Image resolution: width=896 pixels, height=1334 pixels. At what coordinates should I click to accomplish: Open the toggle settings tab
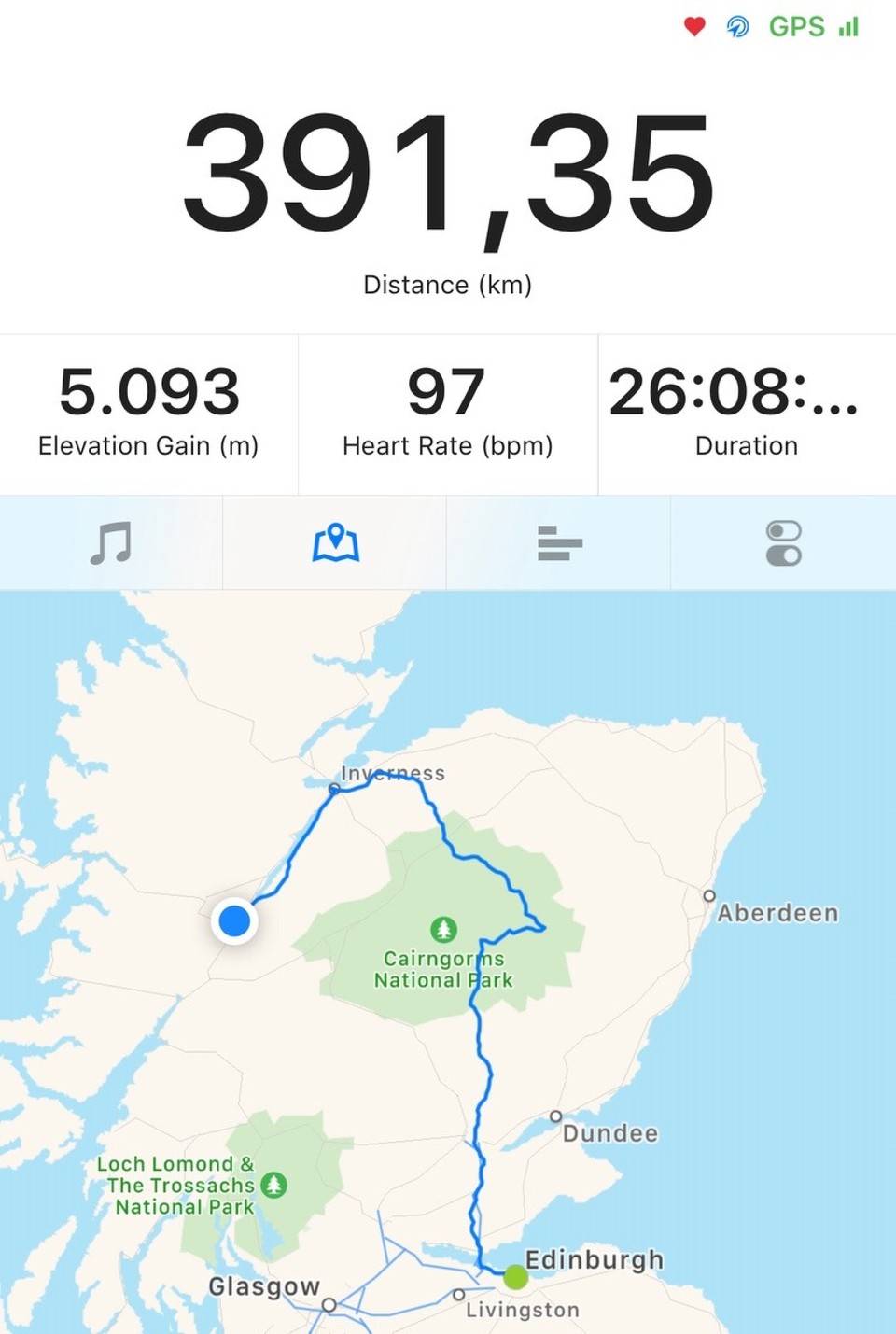[783, 542]
